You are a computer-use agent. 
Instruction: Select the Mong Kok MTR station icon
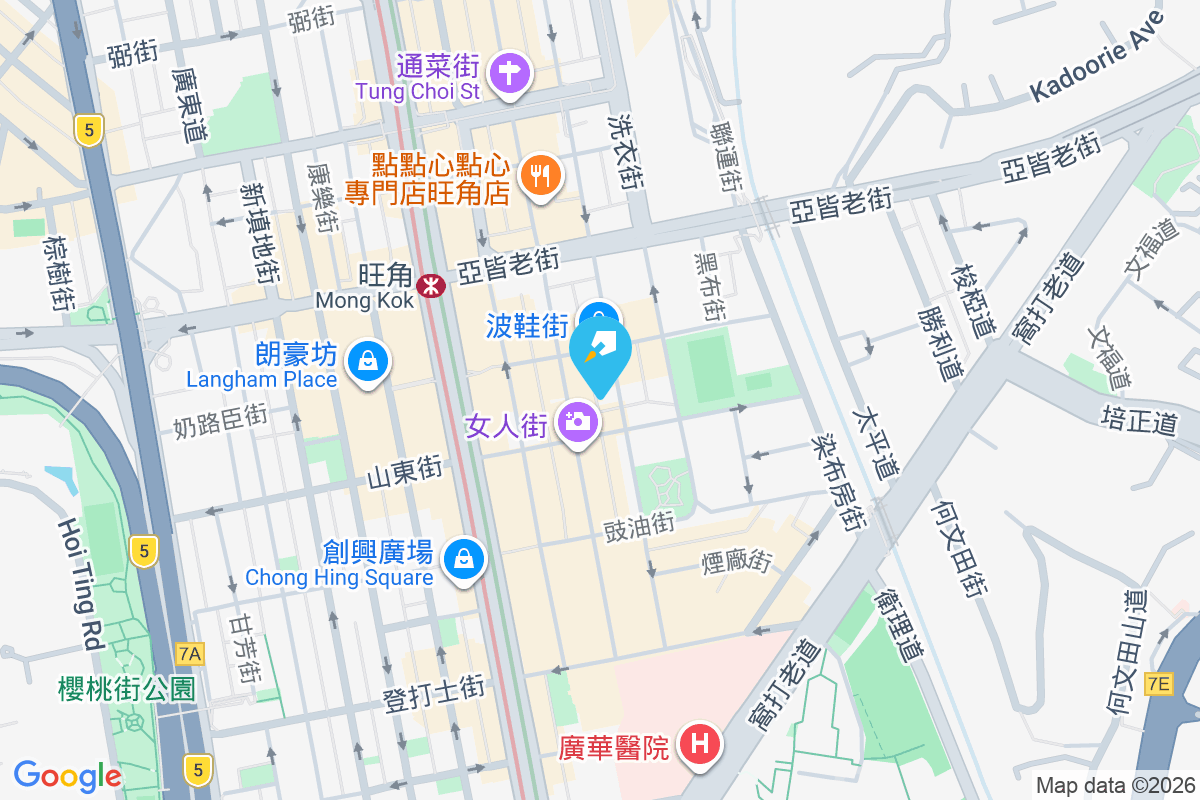(432, 286)
